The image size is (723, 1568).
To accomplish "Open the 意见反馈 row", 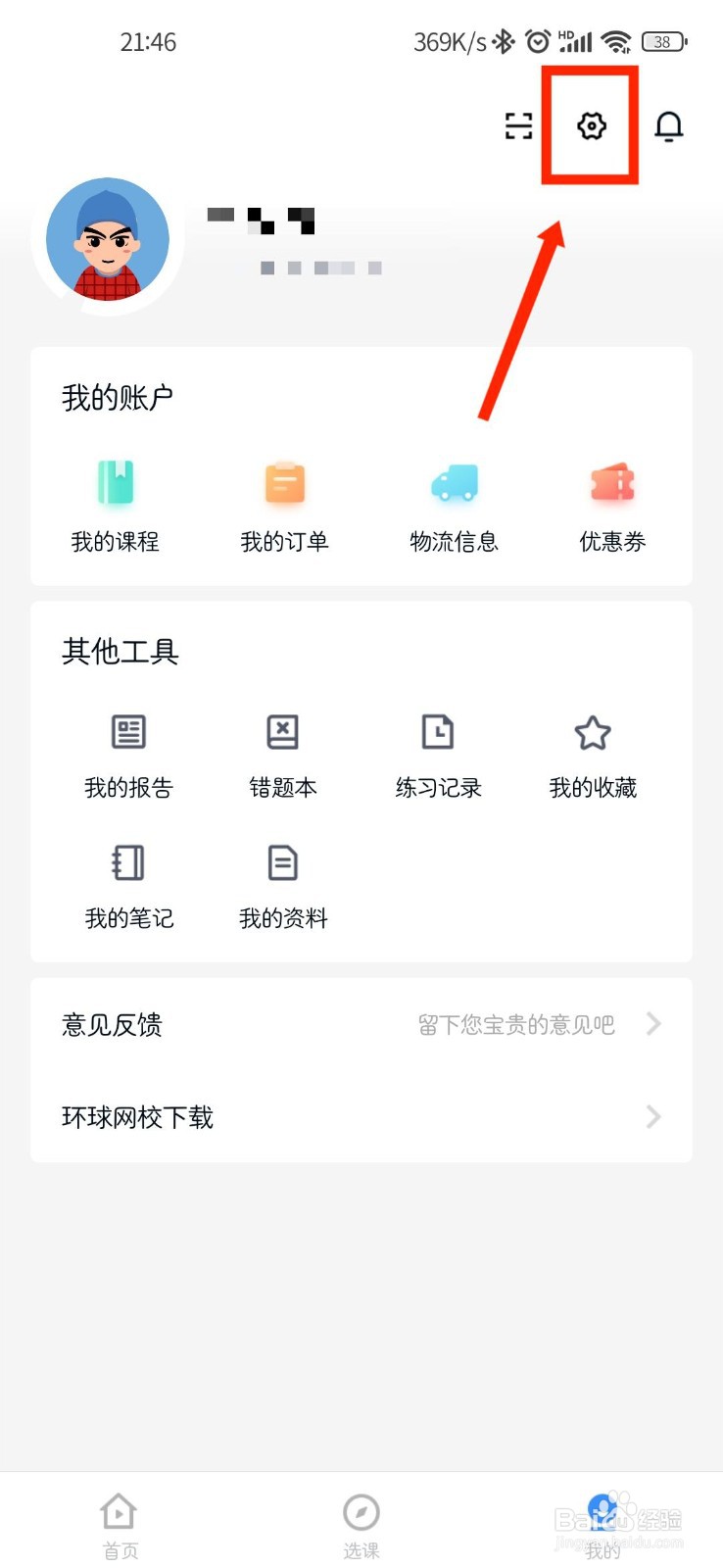I will 361,1024.
